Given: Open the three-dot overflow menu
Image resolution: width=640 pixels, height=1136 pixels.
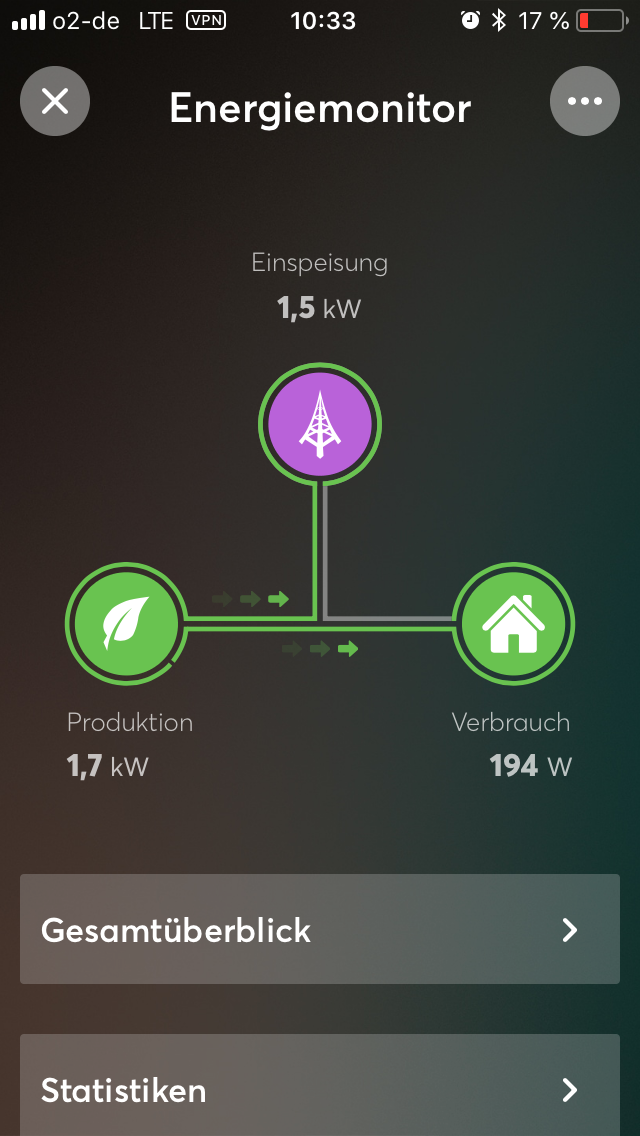Looking at the screenshot, I should pos(585,101).
